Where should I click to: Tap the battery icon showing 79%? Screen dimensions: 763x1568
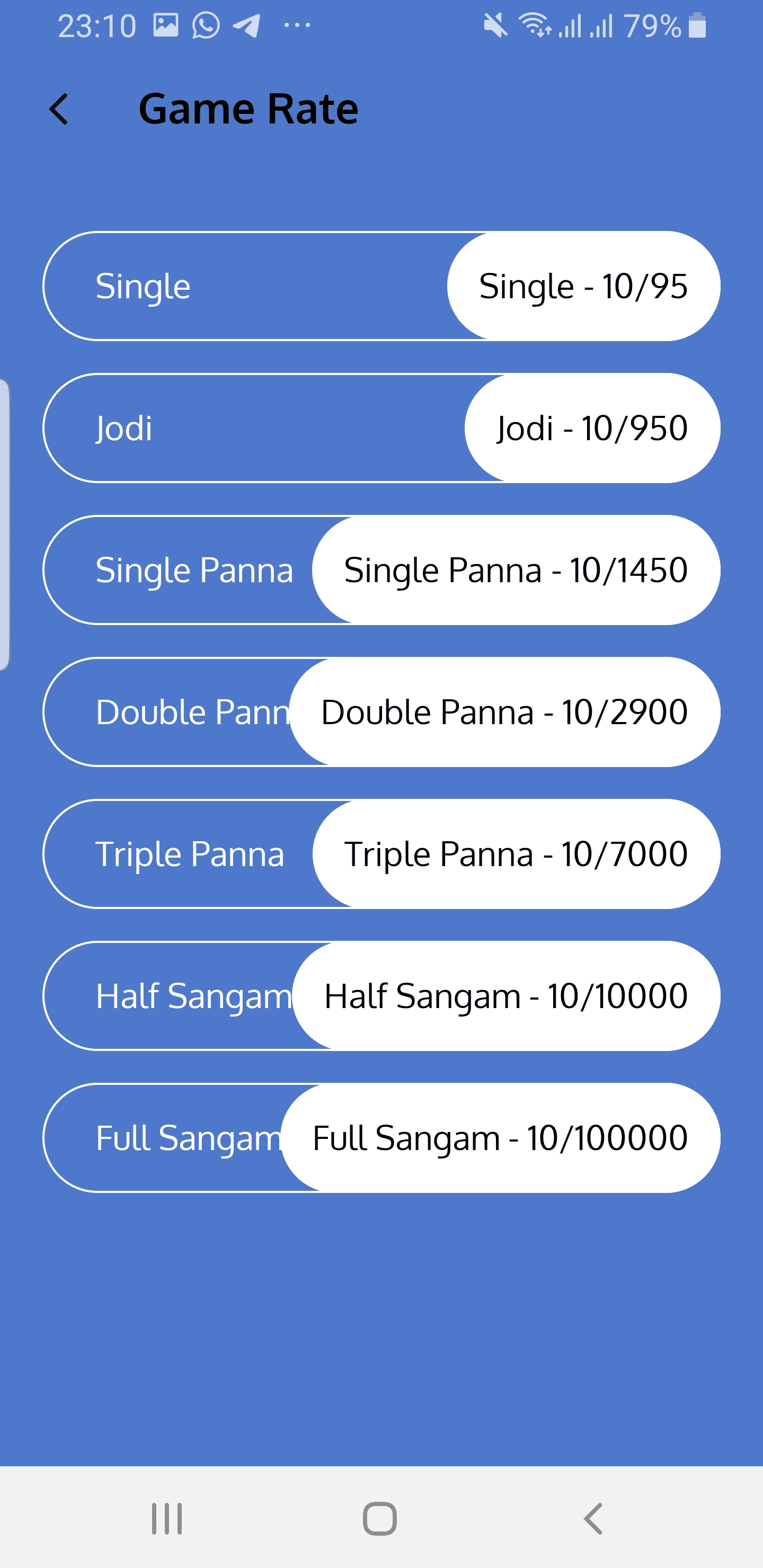coord(697,25)
